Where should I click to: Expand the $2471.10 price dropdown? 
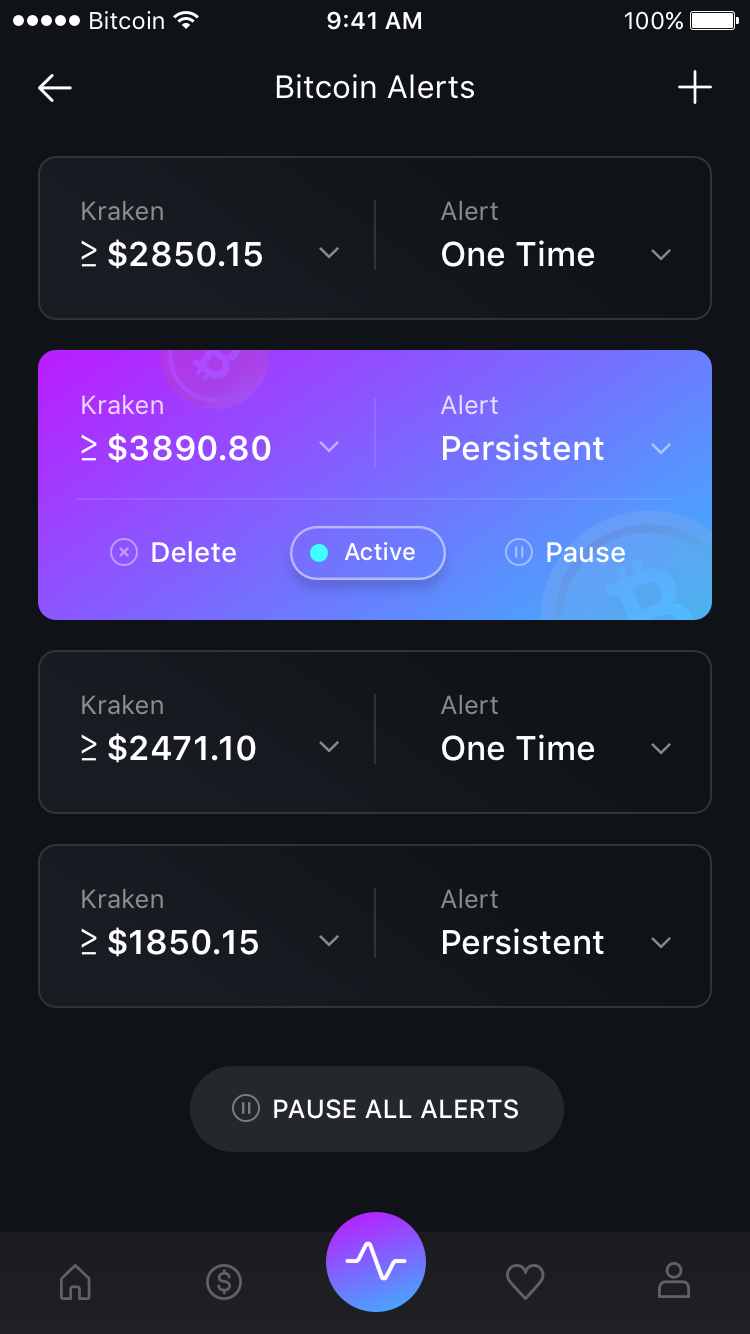click(x=329, y=748)
